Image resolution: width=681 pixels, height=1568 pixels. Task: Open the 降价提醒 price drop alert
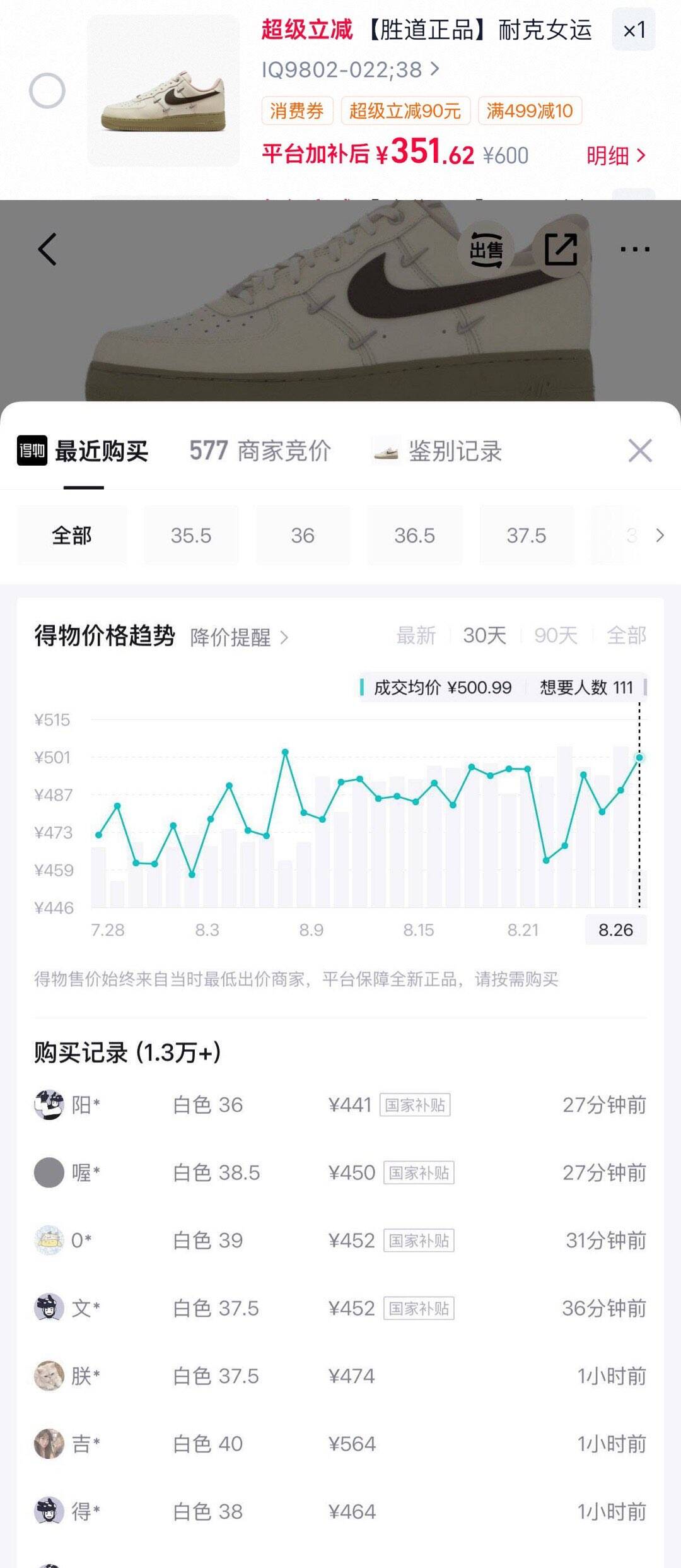click(240, 637)
